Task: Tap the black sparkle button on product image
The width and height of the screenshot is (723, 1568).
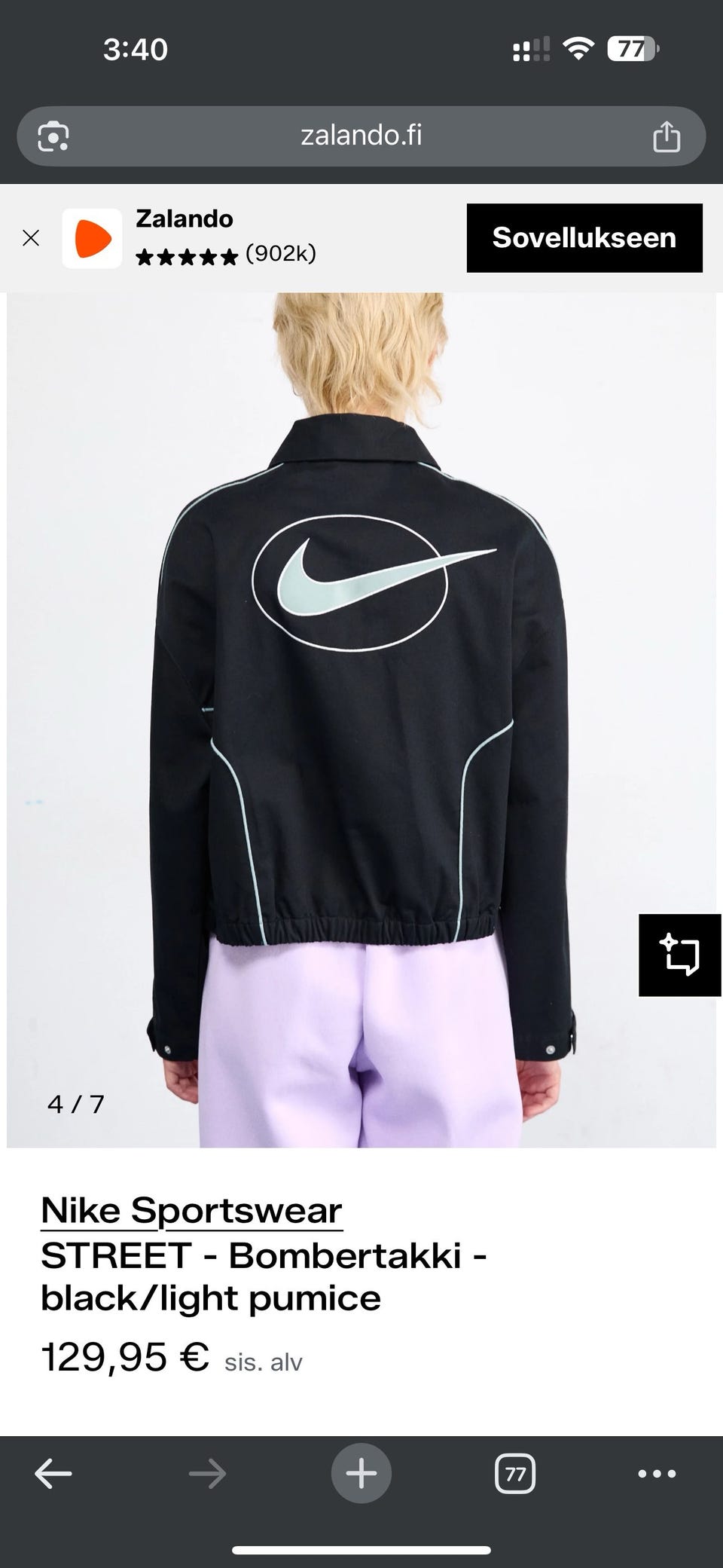Action: pyautogui.click(x=679, y=955)
